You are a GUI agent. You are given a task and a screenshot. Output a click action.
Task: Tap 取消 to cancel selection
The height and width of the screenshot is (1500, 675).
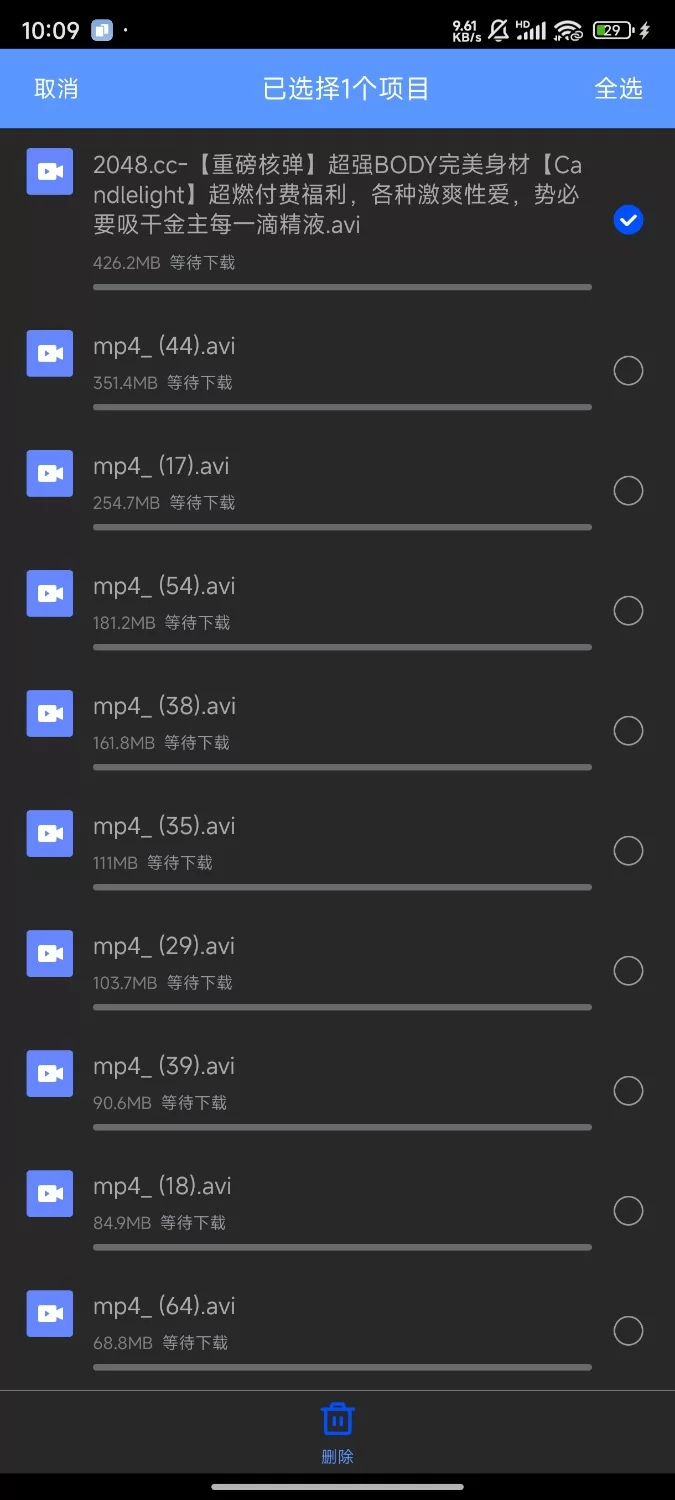[x=56, y=89]
